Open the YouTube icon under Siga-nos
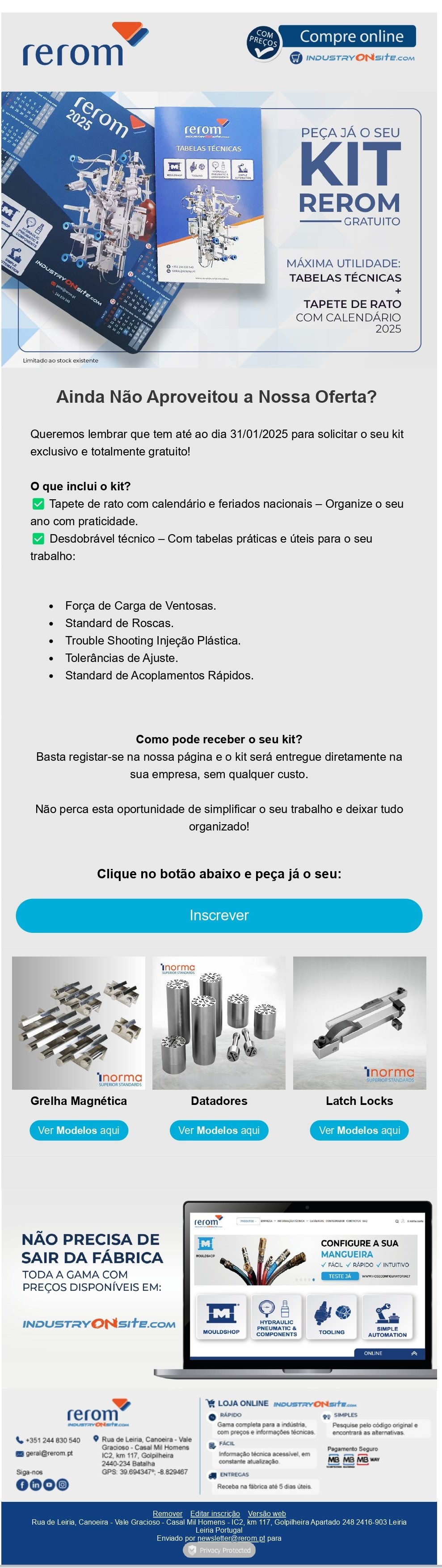 49,1484
